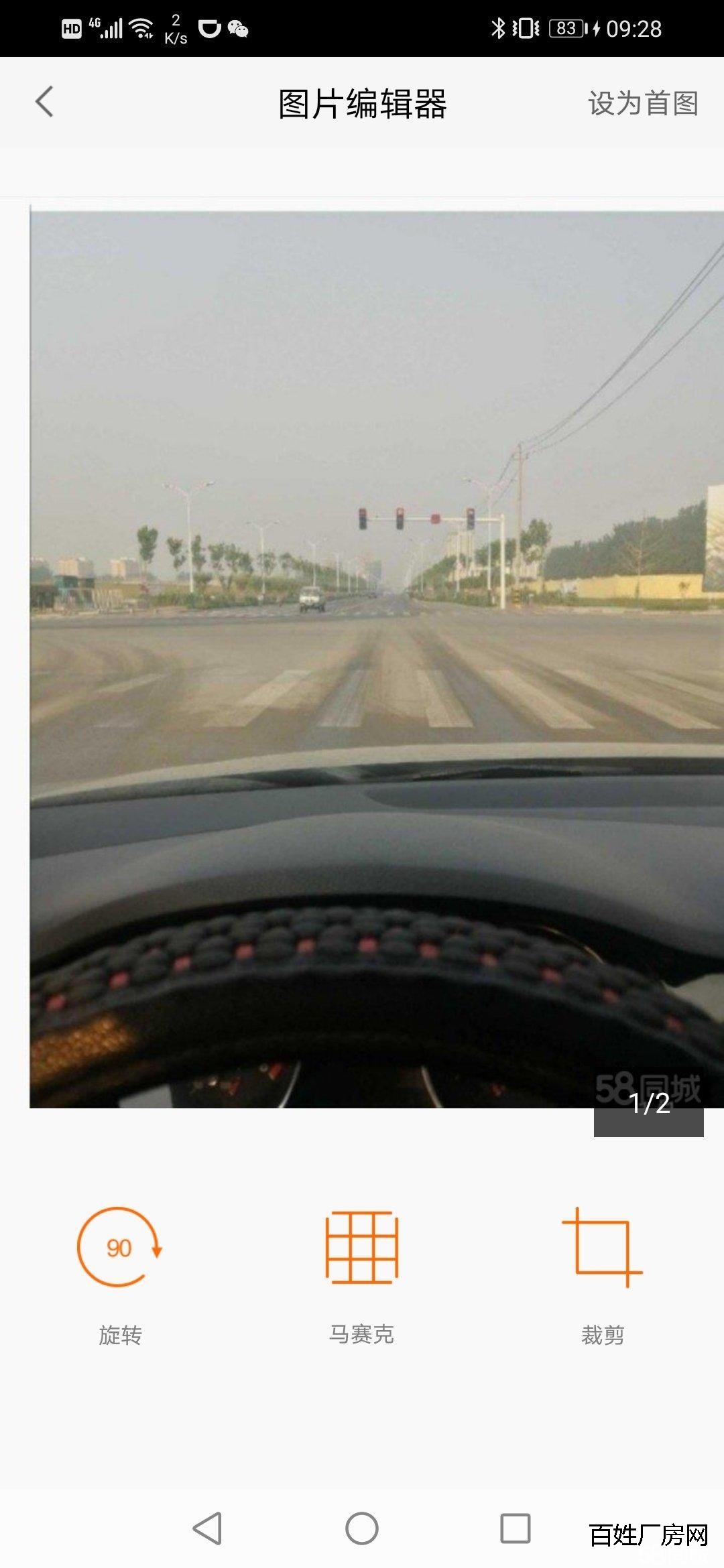Tap the system home button
The width and height of the screenshot is (724, 1568).
pos(361,1528)
